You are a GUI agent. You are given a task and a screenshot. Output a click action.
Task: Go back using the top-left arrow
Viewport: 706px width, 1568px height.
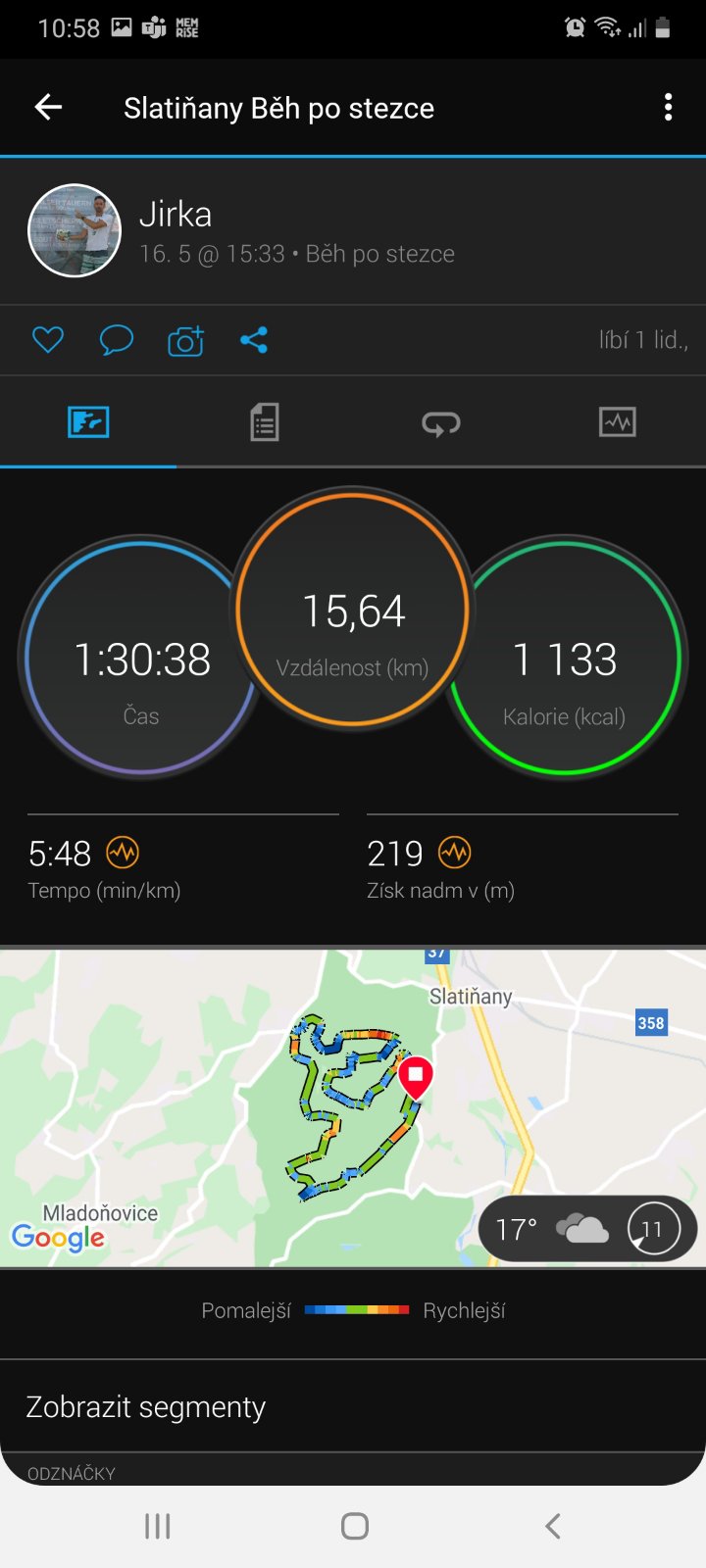pyautogui.click(x=48, y=108)
